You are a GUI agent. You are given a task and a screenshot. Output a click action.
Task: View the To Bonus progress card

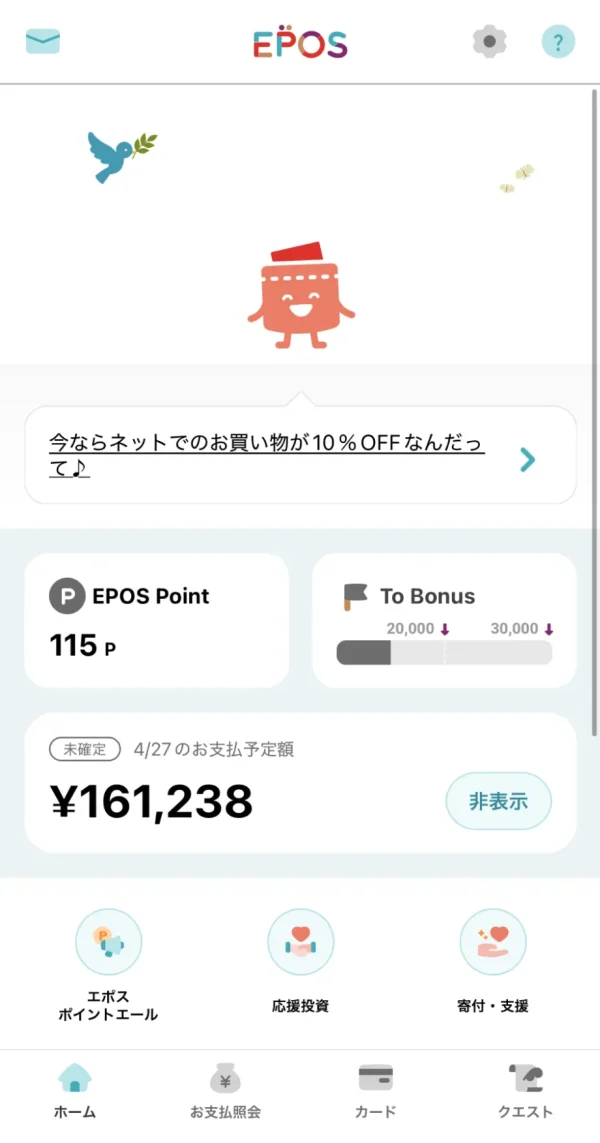click(444, 620)
